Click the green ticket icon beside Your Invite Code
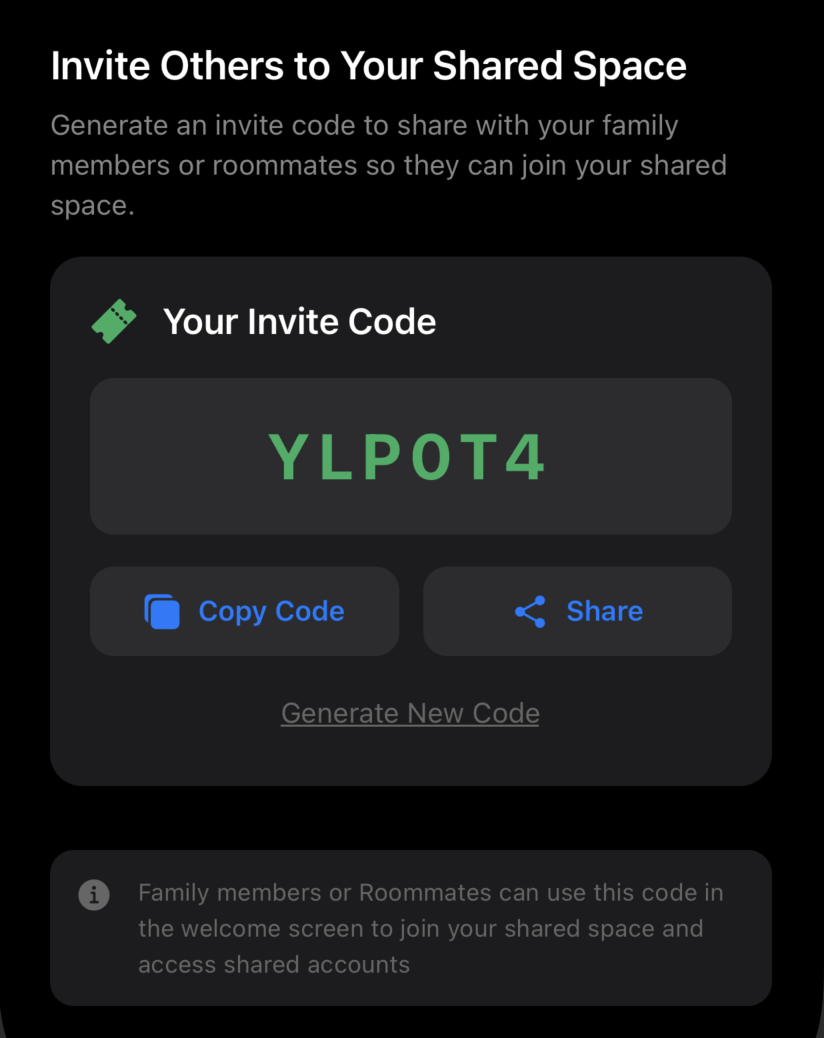Image resolution: width=824 pixels, height=1038 pixels. click(113, 321)
